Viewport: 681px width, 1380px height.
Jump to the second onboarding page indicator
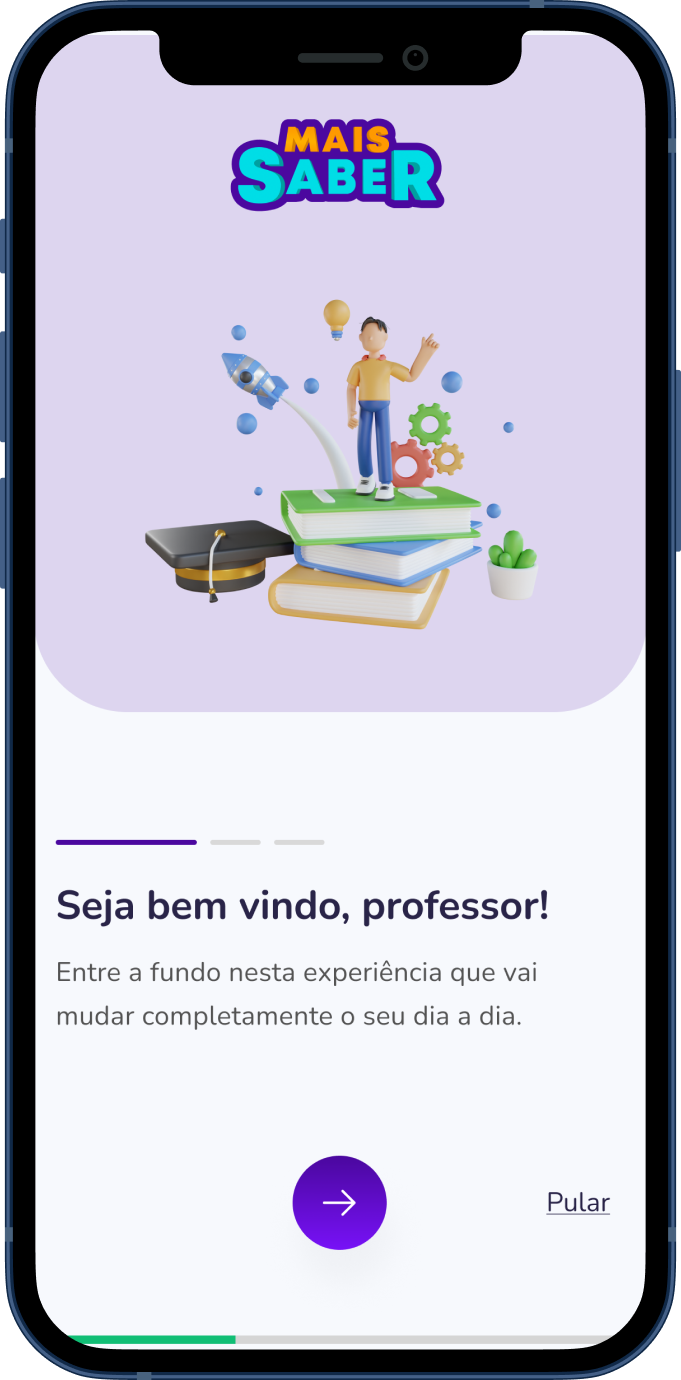pyautogui.click(x=235, y=842)
